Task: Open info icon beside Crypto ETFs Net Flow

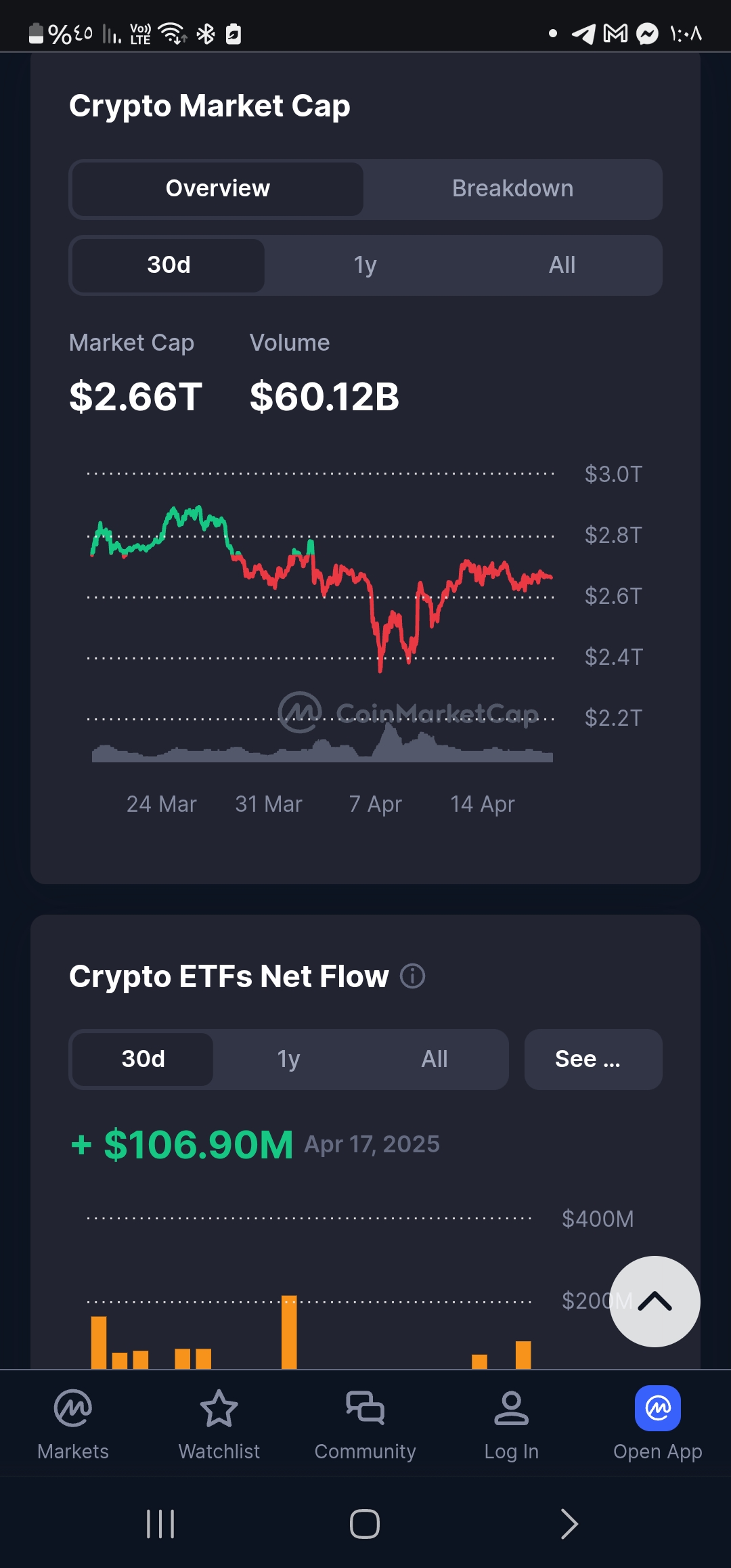Action: coord(412,976)
